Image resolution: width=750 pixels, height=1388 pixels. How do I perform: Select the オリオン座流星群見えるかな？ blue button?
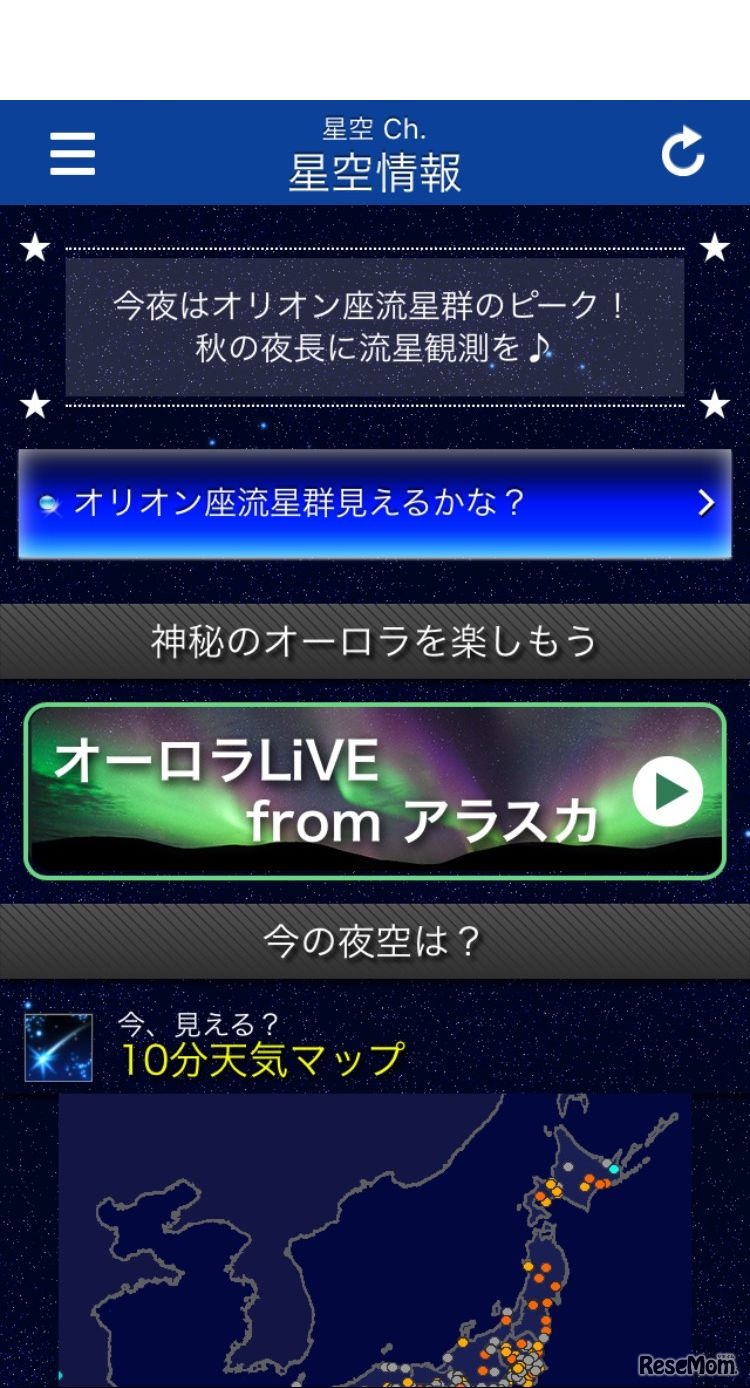tap(375, 504)
